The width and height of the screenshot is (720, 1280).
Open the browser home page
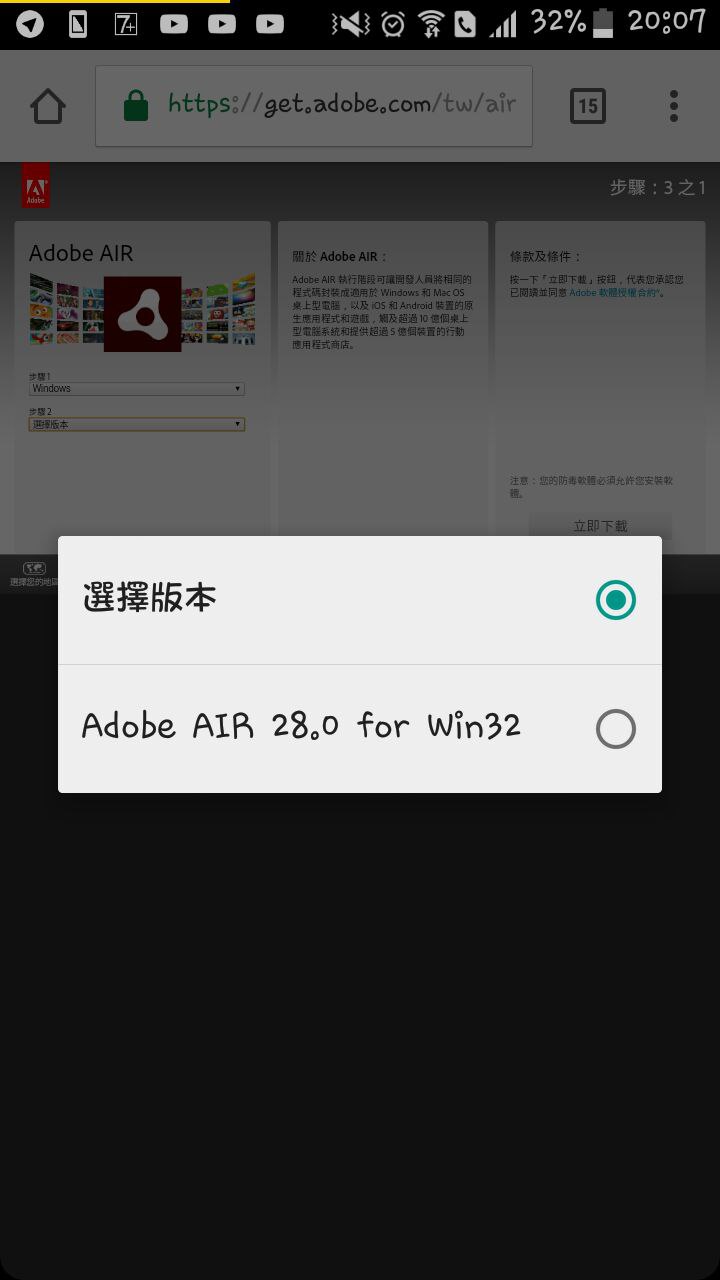pyautogui.click(x=48, y=106)
